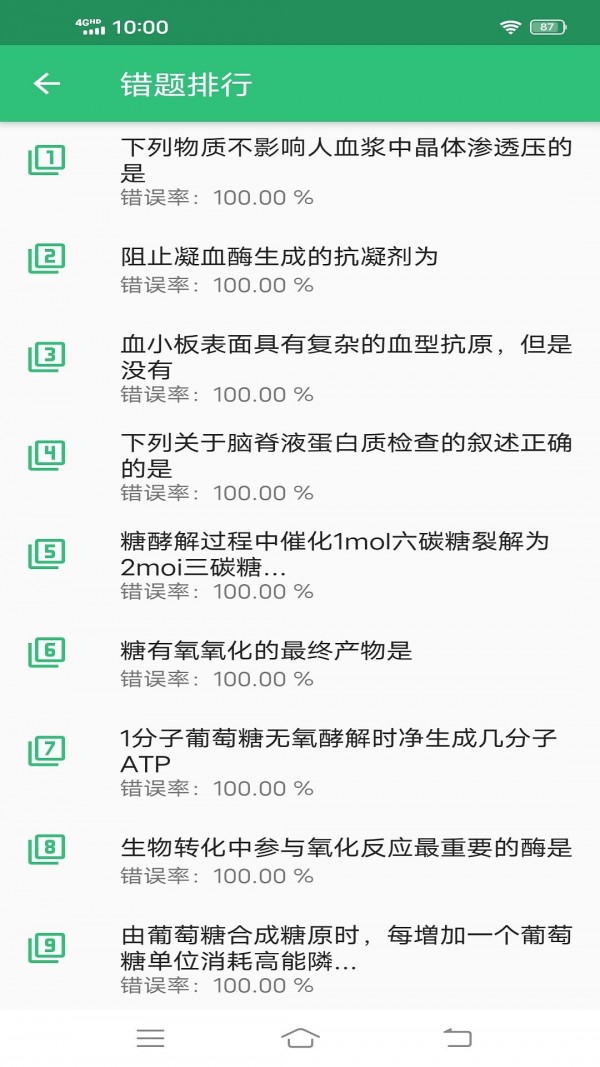
Task: Select question about 血小板表面血型抗原
Action: pyautogui.click(x=345, y=357)
